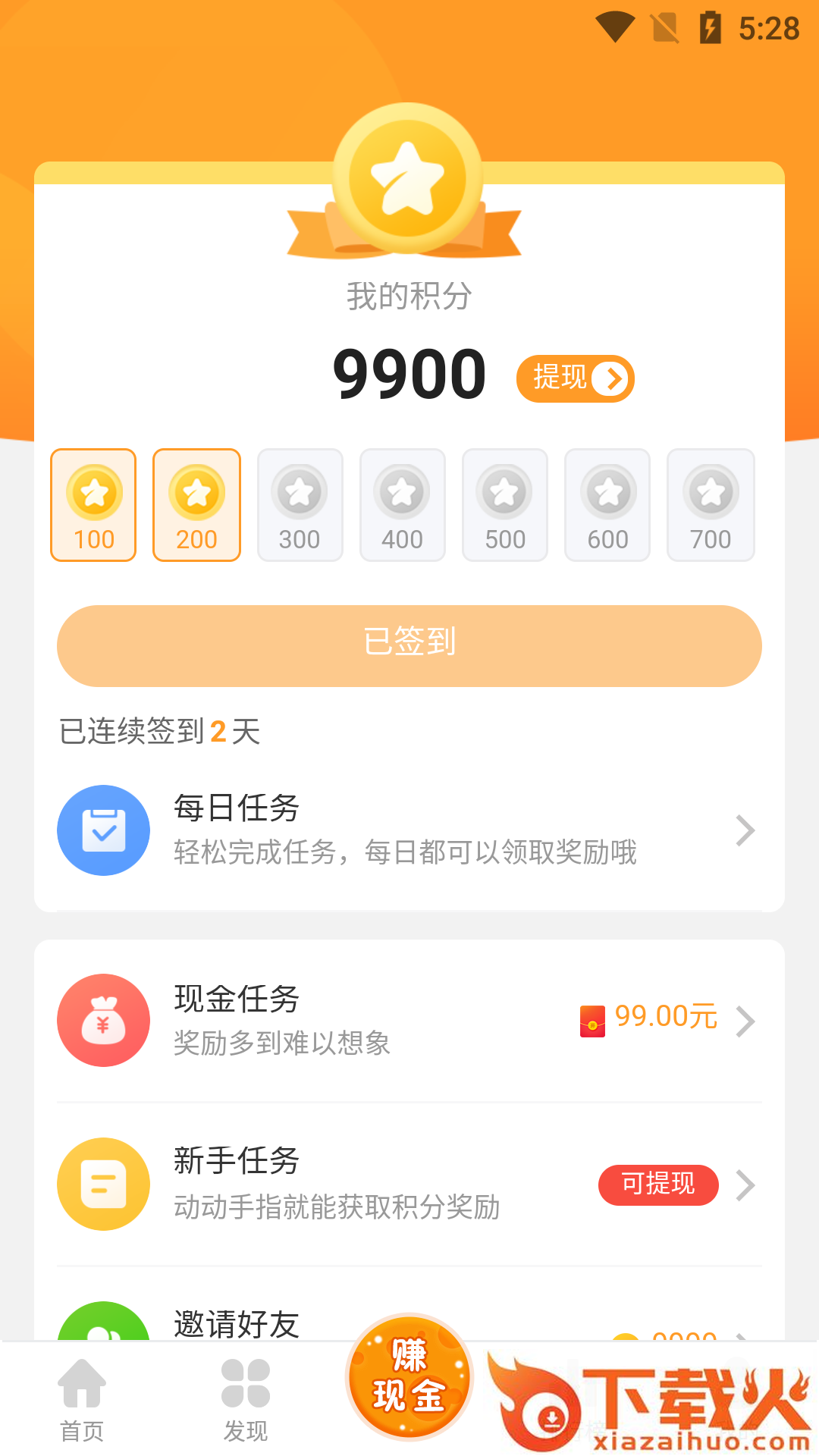Select the 300 points day-three reward

click(x=300, y=505)
